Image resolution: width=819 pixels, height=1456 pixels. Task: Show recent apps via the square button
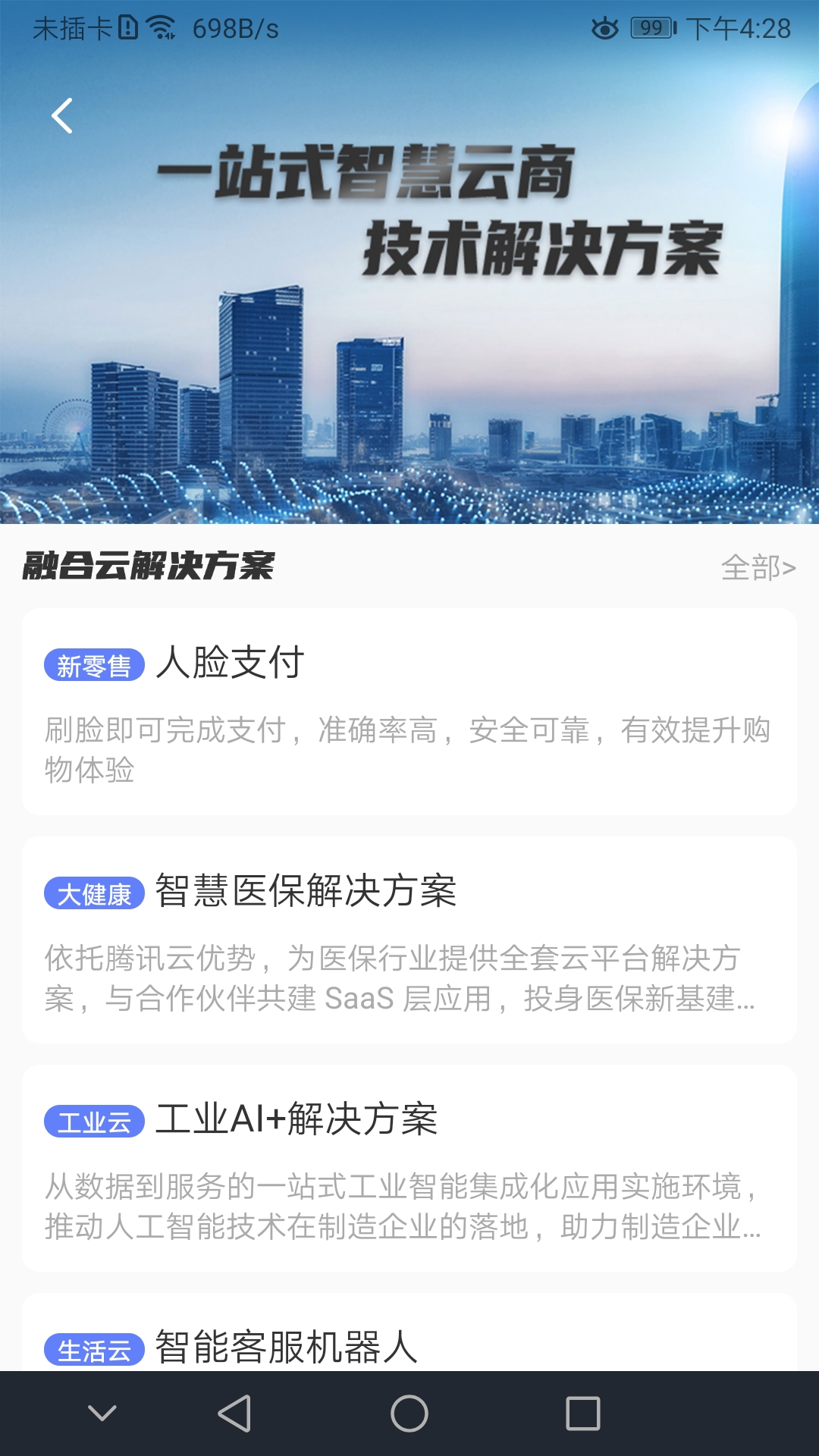[582, 1414]
